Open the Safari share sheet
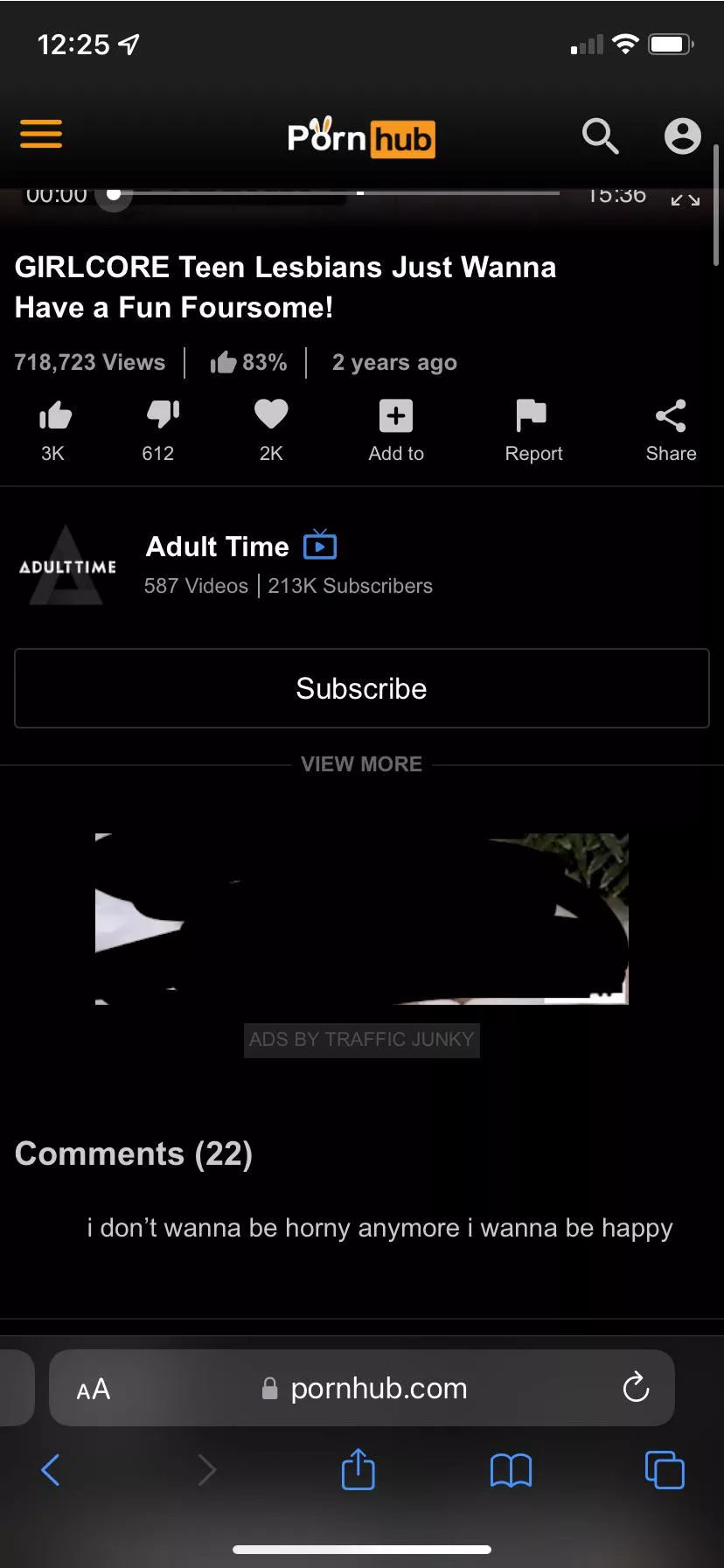The height and width of the screenshot is (1568, 724). tap(358, 1469)
